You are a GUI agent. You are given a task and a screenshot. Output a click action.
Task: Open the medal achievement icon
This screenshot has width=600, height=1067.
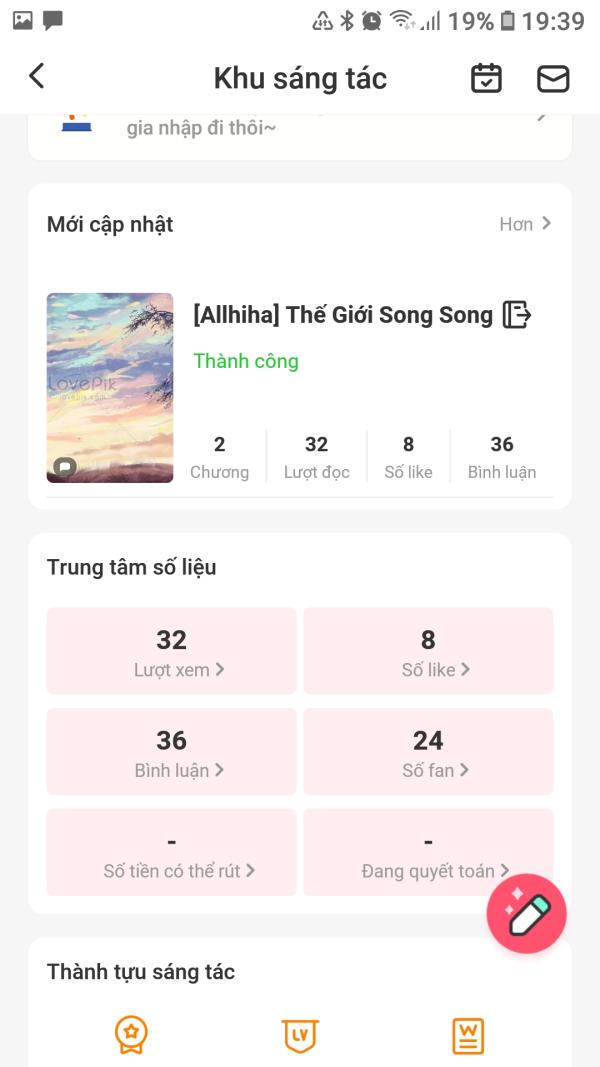point(131,1035)
